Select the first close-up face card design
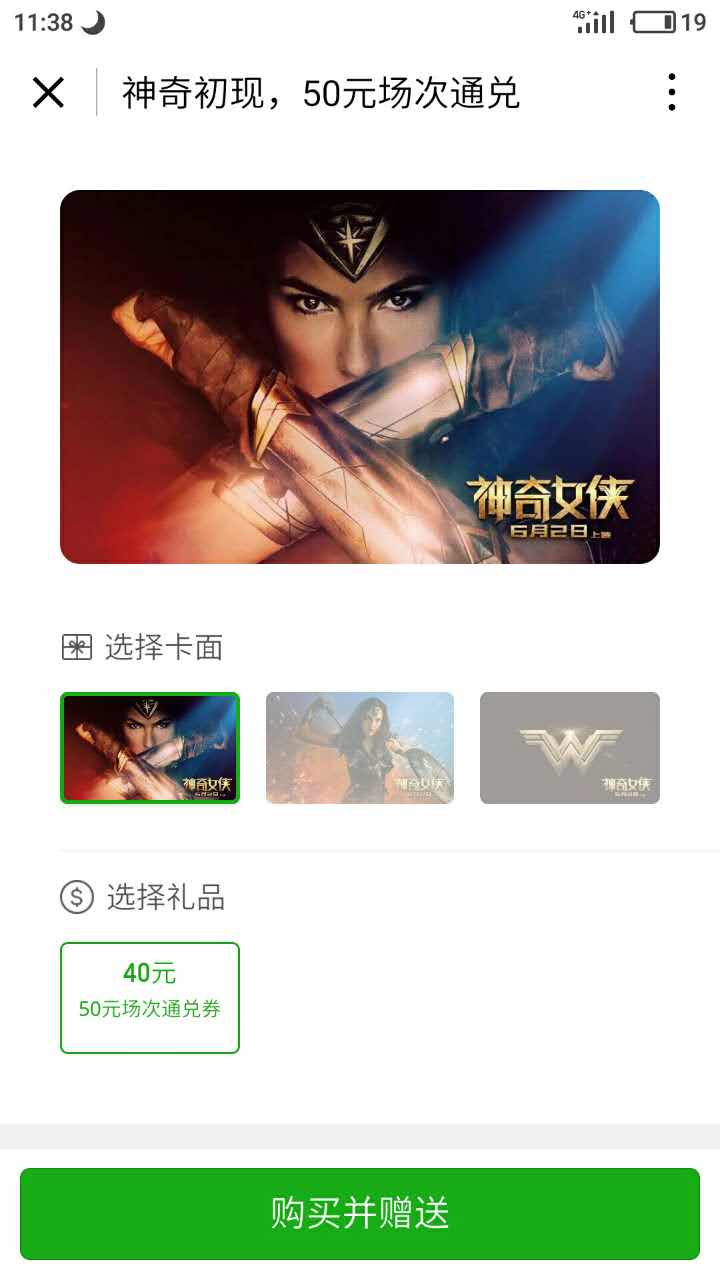This screenshot has width=720, height=1280. (150, 748)
